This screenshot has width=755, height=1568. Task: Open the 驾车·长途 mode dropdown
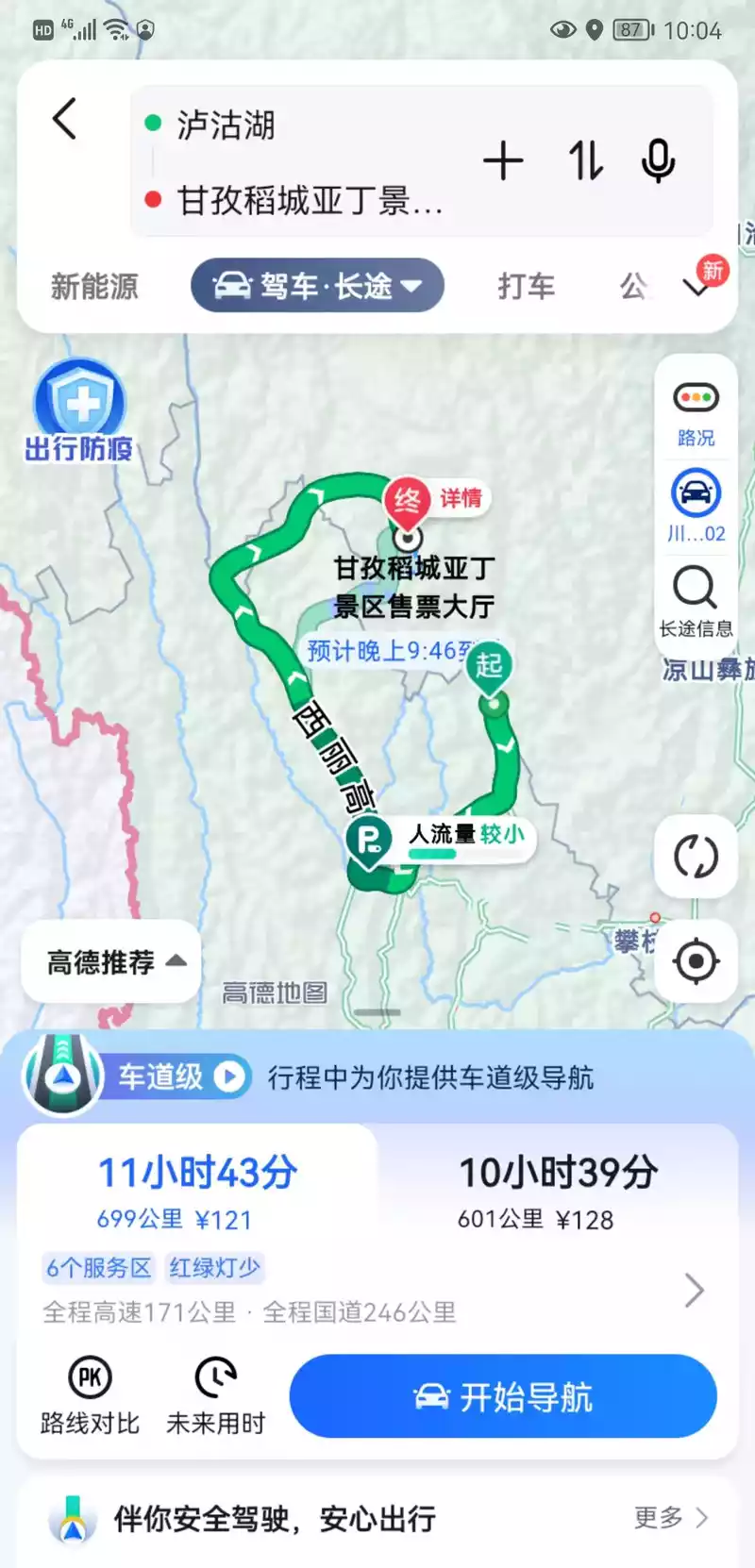click(317, 285)
